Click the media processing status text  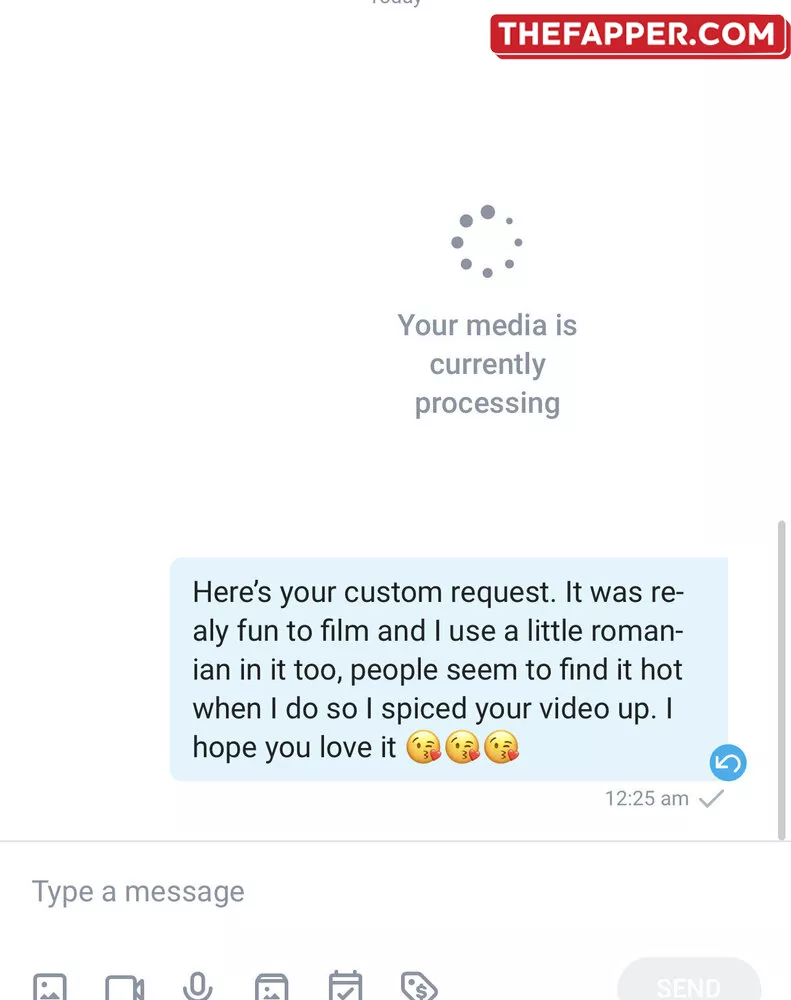pyautogui.click(x=487, y=364)
